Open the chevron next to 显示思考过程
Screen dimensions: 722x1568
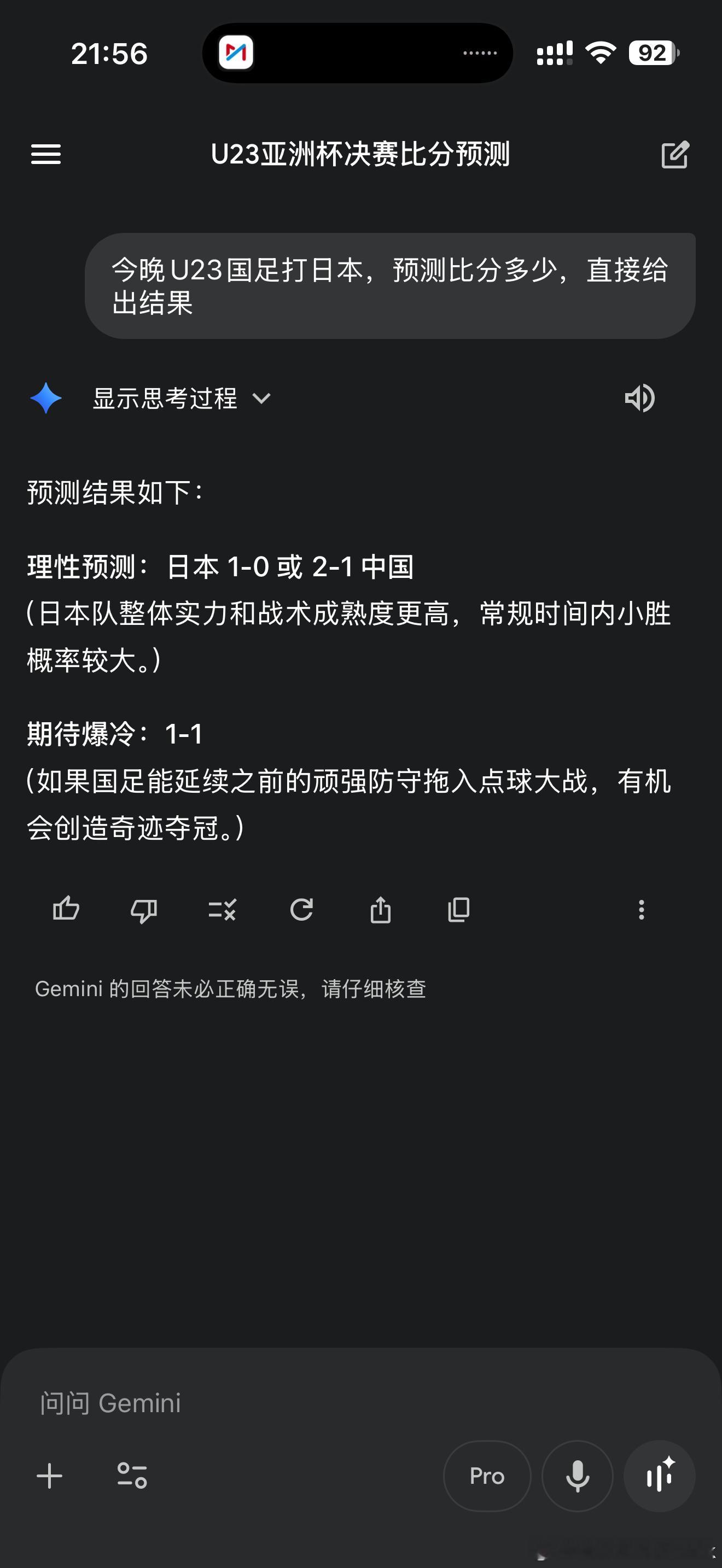click(262, 398)
